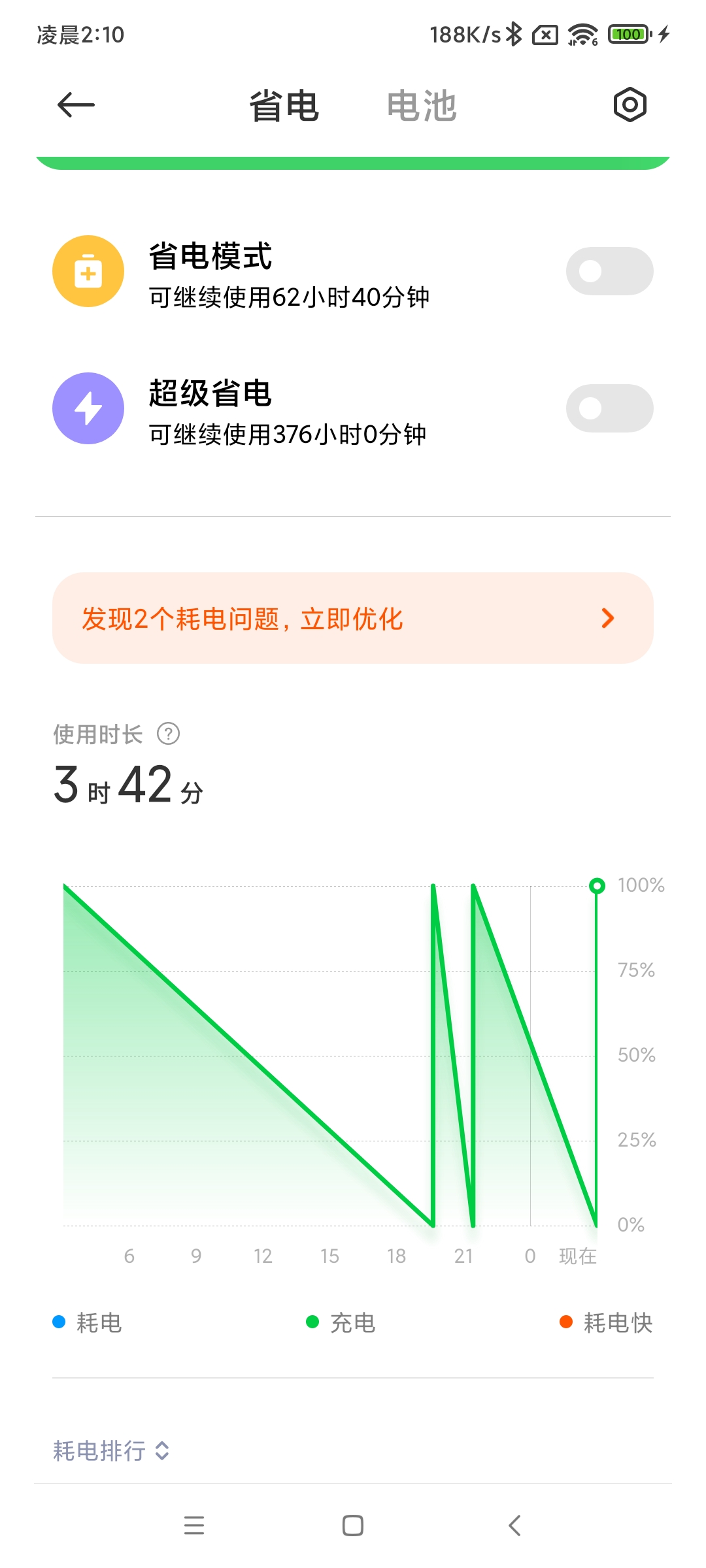Tap the current-time marker on battery chart
Viewport: 706px width, 1568px height.
coord(596,886)
